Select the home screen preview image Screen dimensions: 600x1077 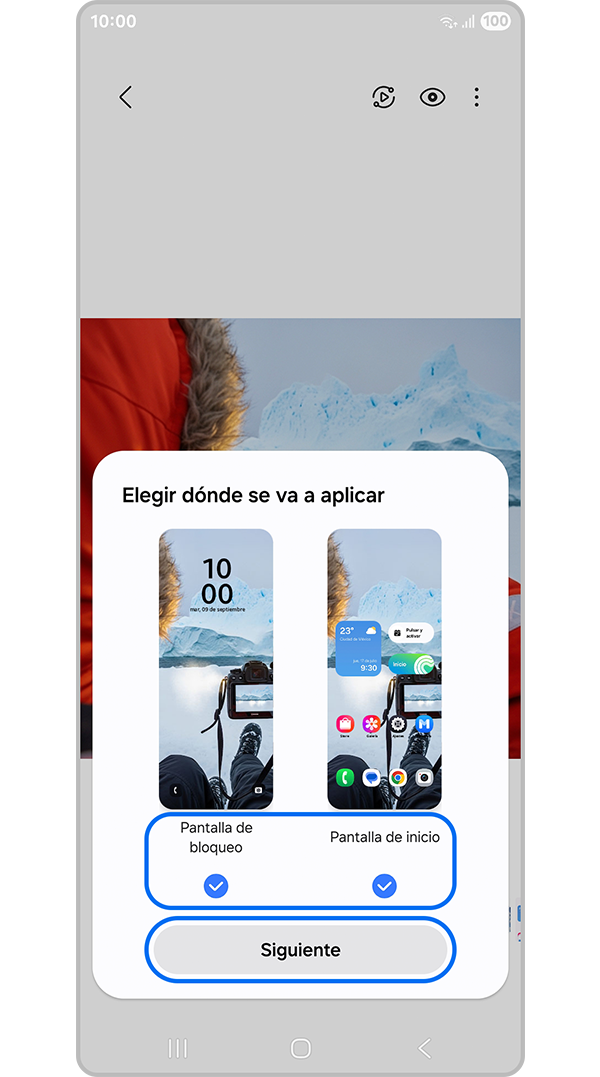pyautogui.click(x=384, y=668)
